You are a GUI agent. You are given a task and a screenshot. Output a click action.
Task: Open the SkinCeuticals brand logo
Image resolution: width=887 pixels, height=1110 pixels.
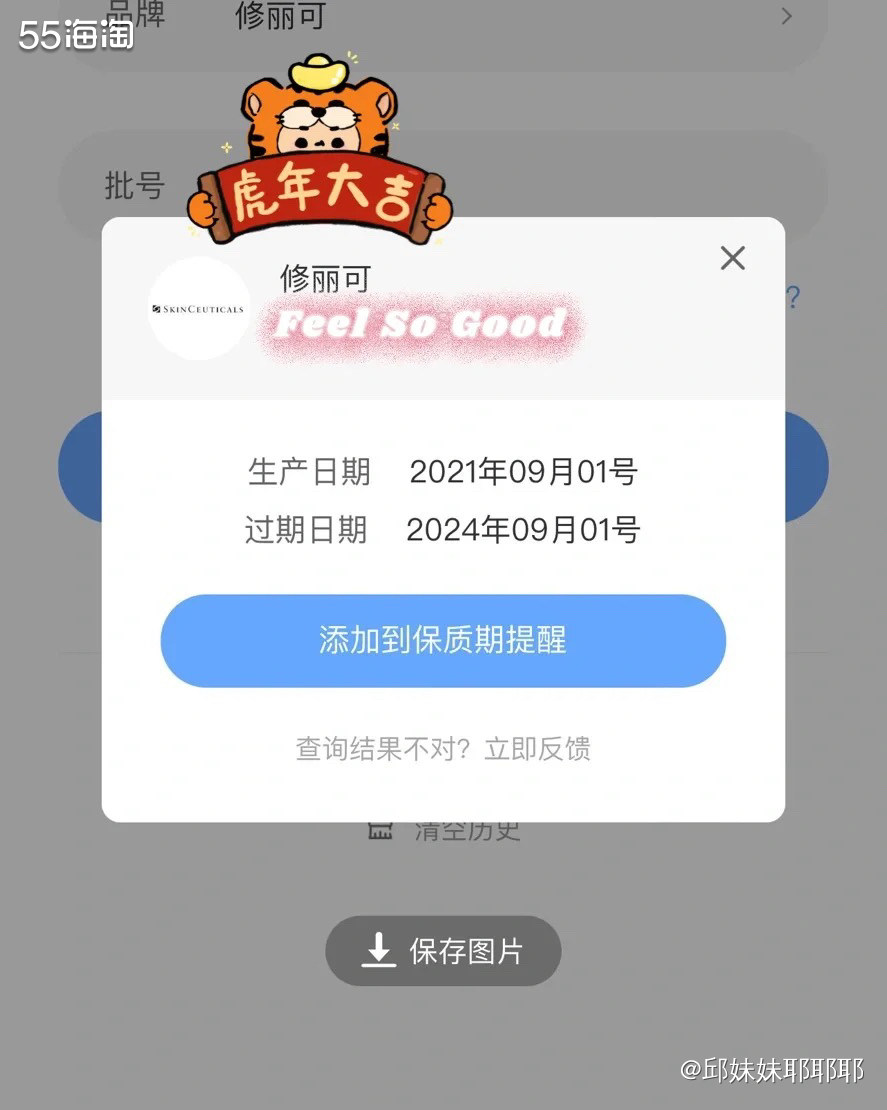click(198, 306)
